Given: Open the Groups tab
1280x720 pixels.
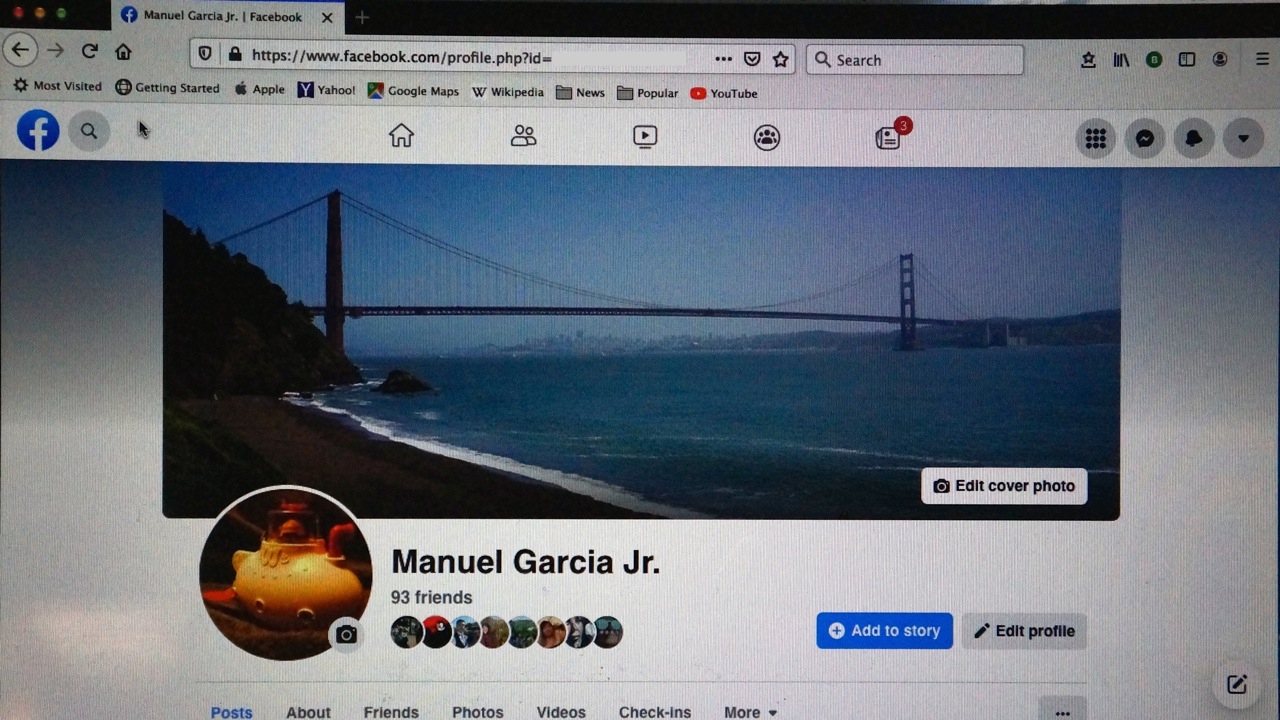Looking at the screenshot, I should tap(767, 138).
